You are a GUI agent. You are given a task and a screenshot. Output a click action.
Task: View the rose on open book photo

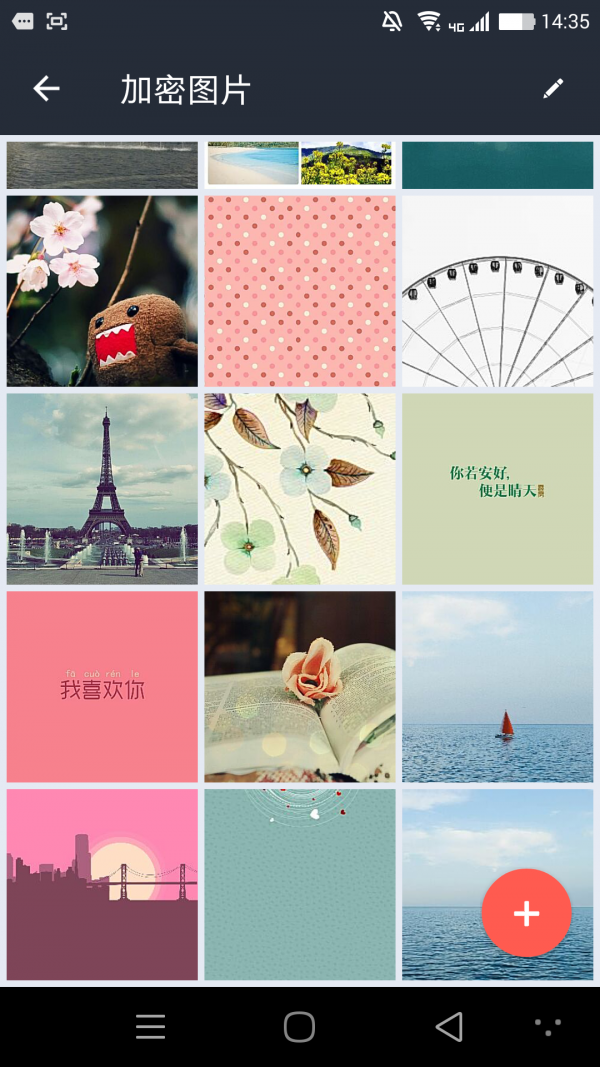tap(300, 687)
